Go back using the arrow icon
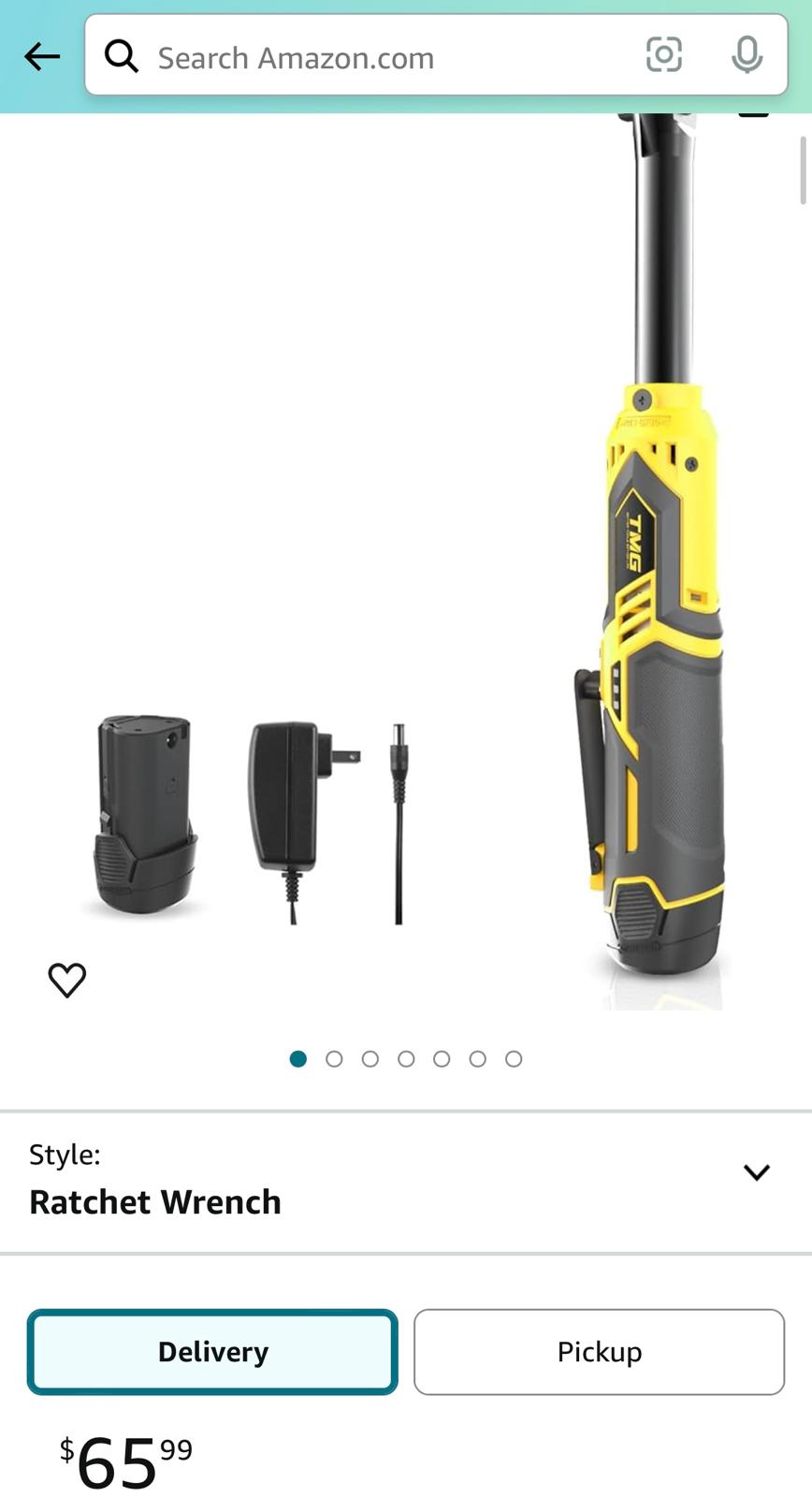 pos(42,57)
